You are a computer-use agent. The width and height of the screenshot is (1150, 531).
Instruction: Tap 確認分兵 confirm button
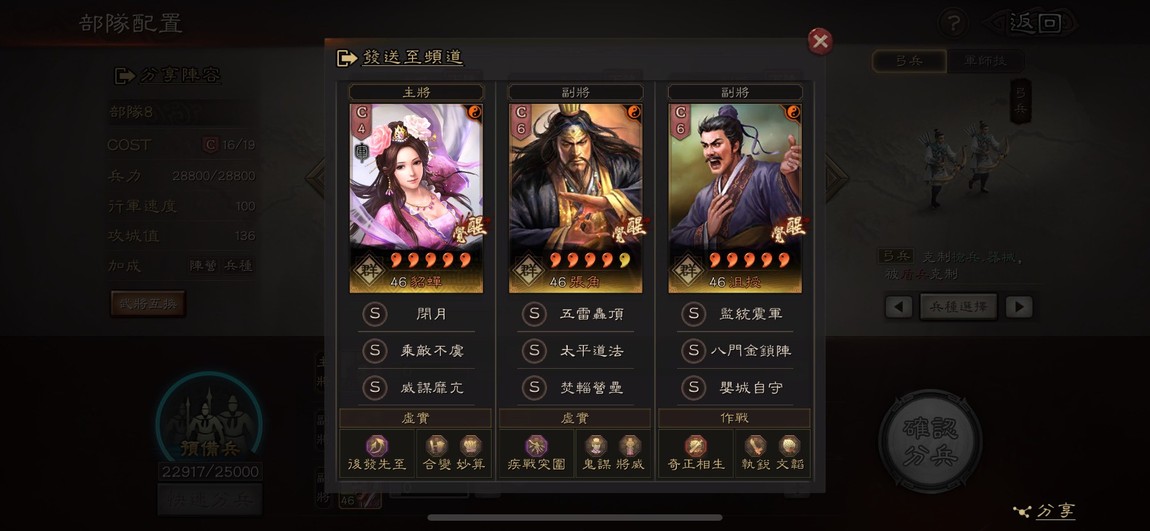[929, 440]
